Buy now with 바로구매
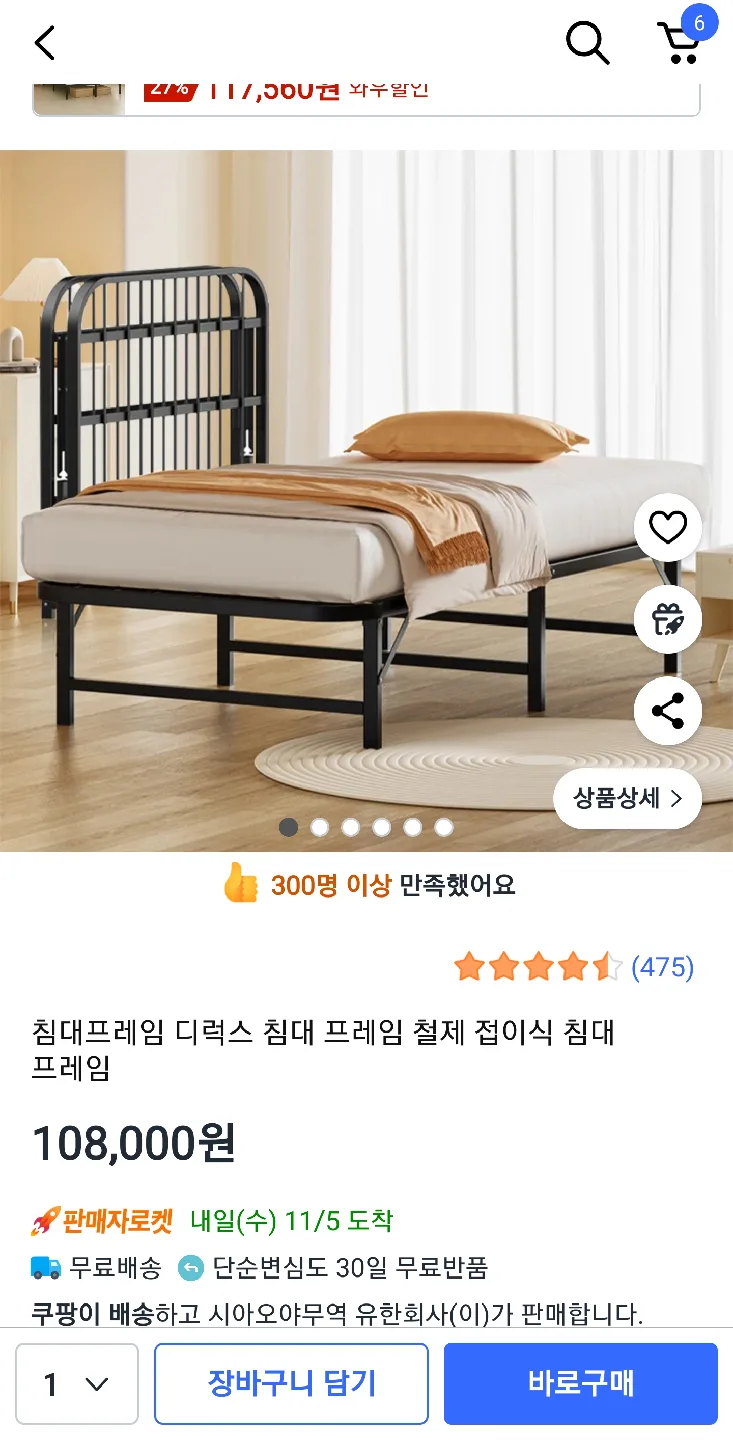 coord(580,1384)
